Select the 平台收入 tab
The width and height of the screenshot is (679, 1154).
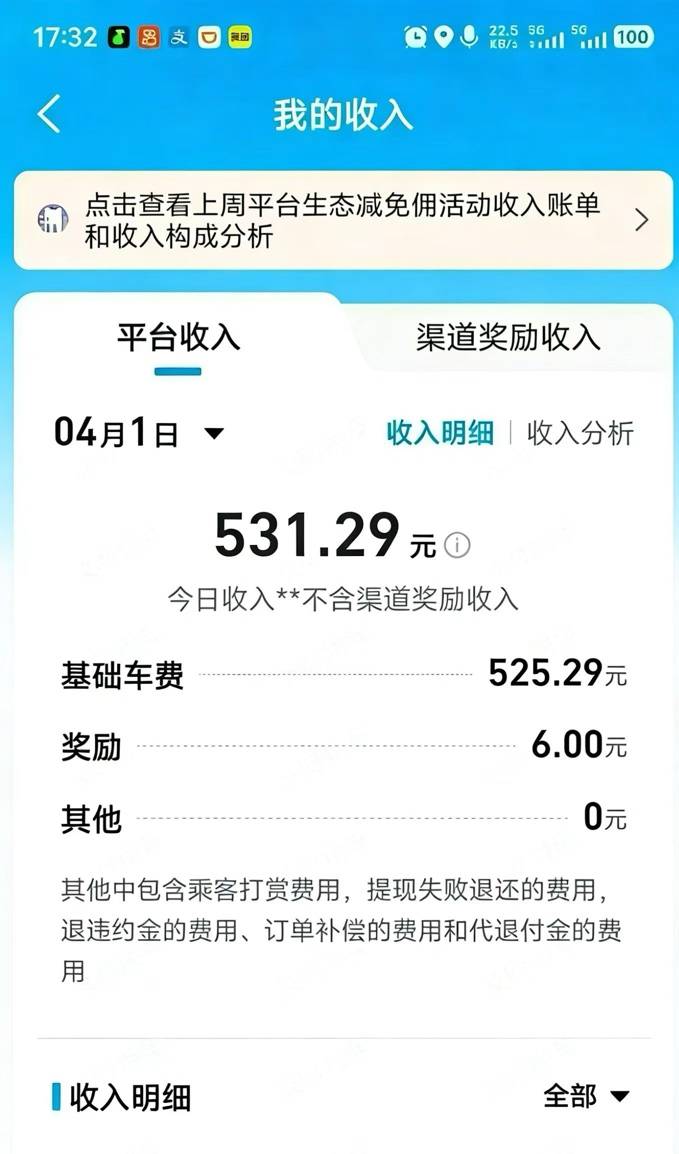point(178,337)
